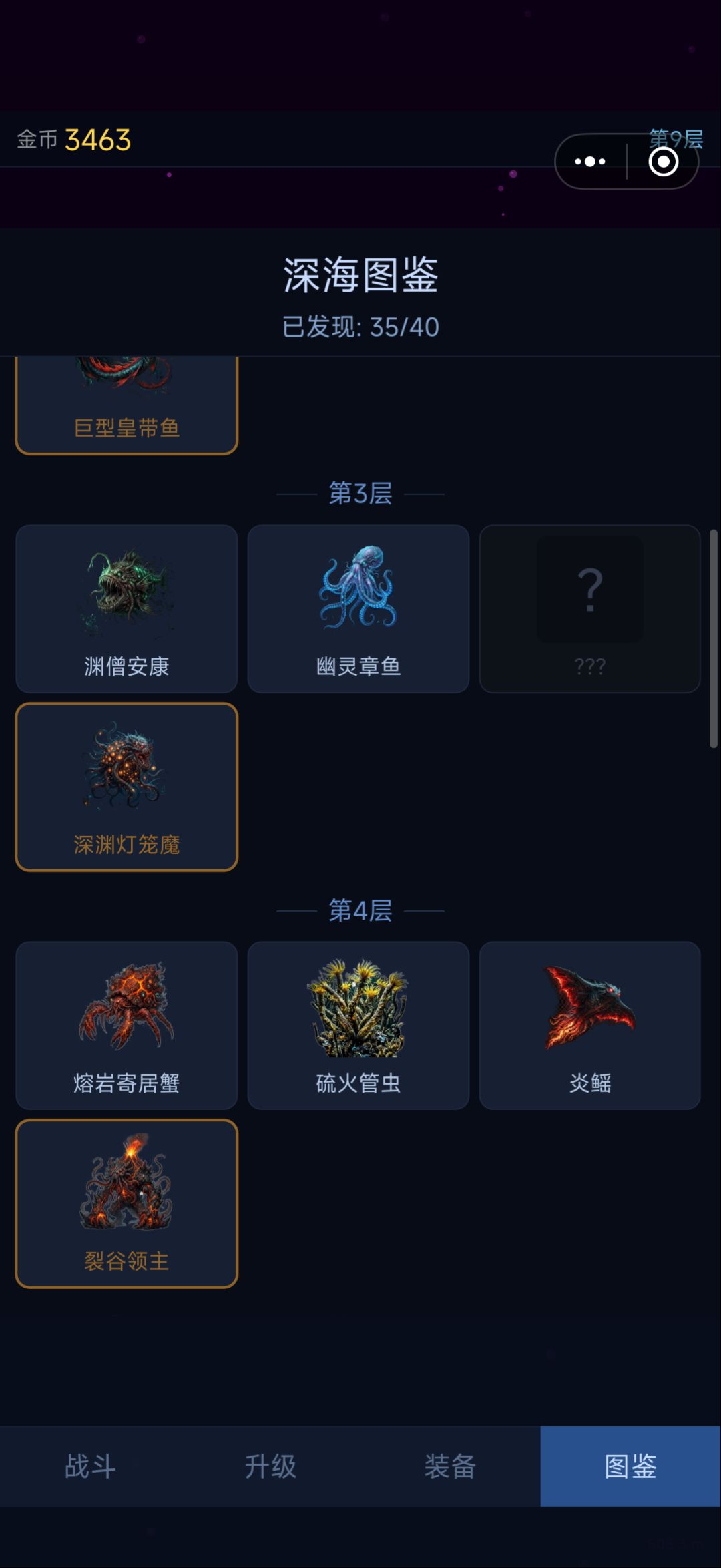Viewport: 721px width, 1568px height.
Task: Open the 巨型皇带鱼 card
Action: pos(127,405)
